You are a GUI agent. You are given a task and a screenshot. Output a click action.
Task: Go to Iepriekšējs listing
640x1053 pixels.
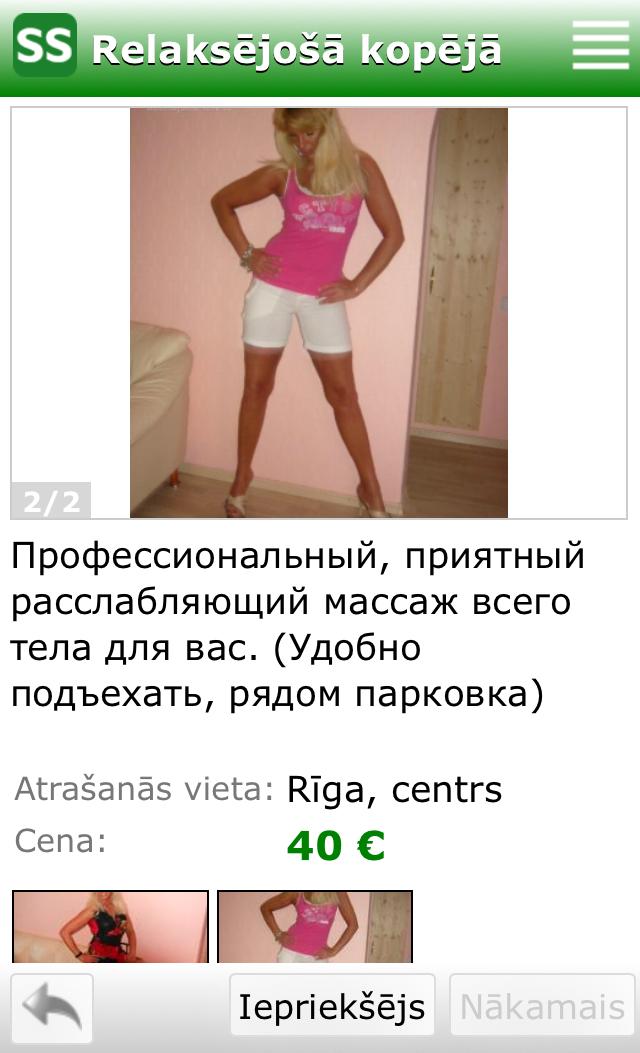click(x=332, y=1007)
